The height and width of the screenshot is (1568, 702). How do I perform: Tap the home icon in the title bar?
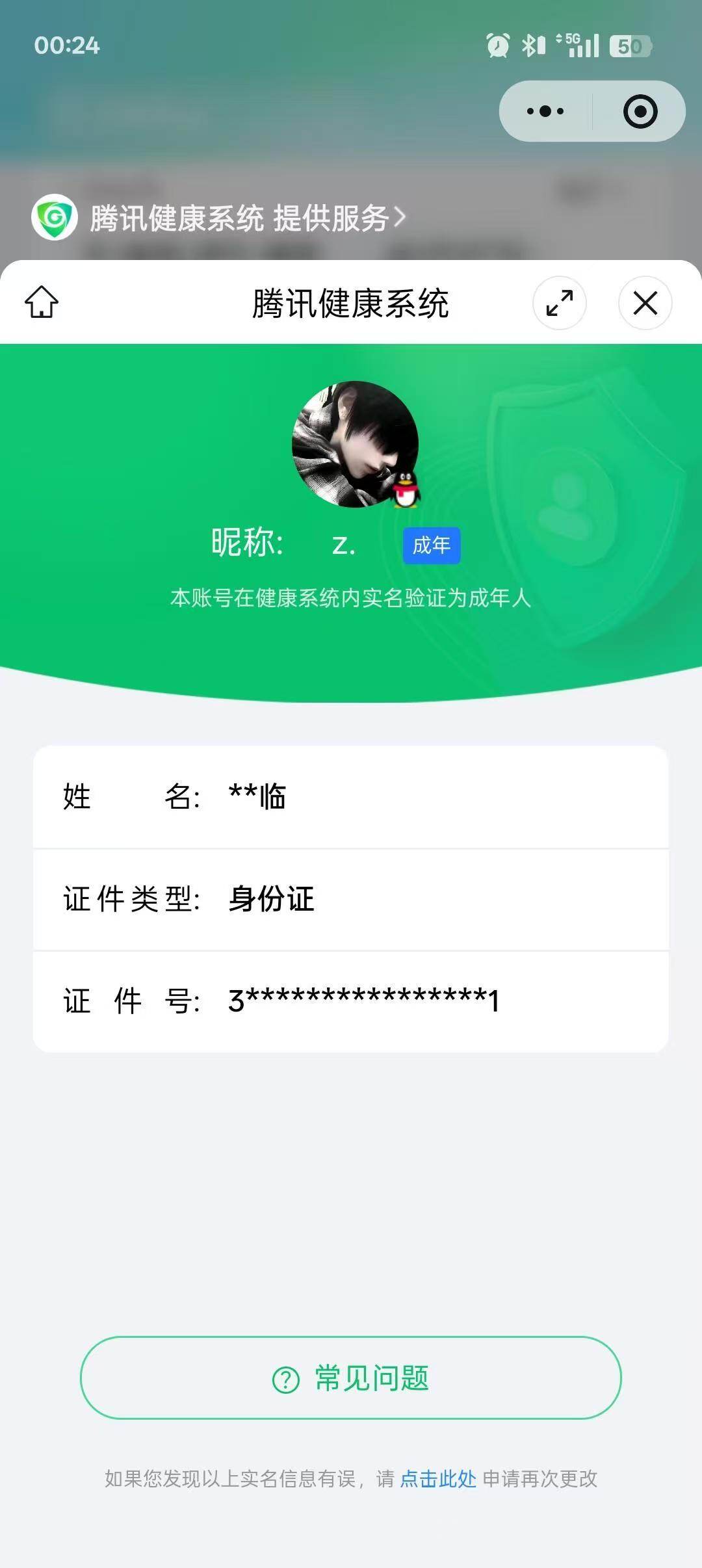coord(41,302)
